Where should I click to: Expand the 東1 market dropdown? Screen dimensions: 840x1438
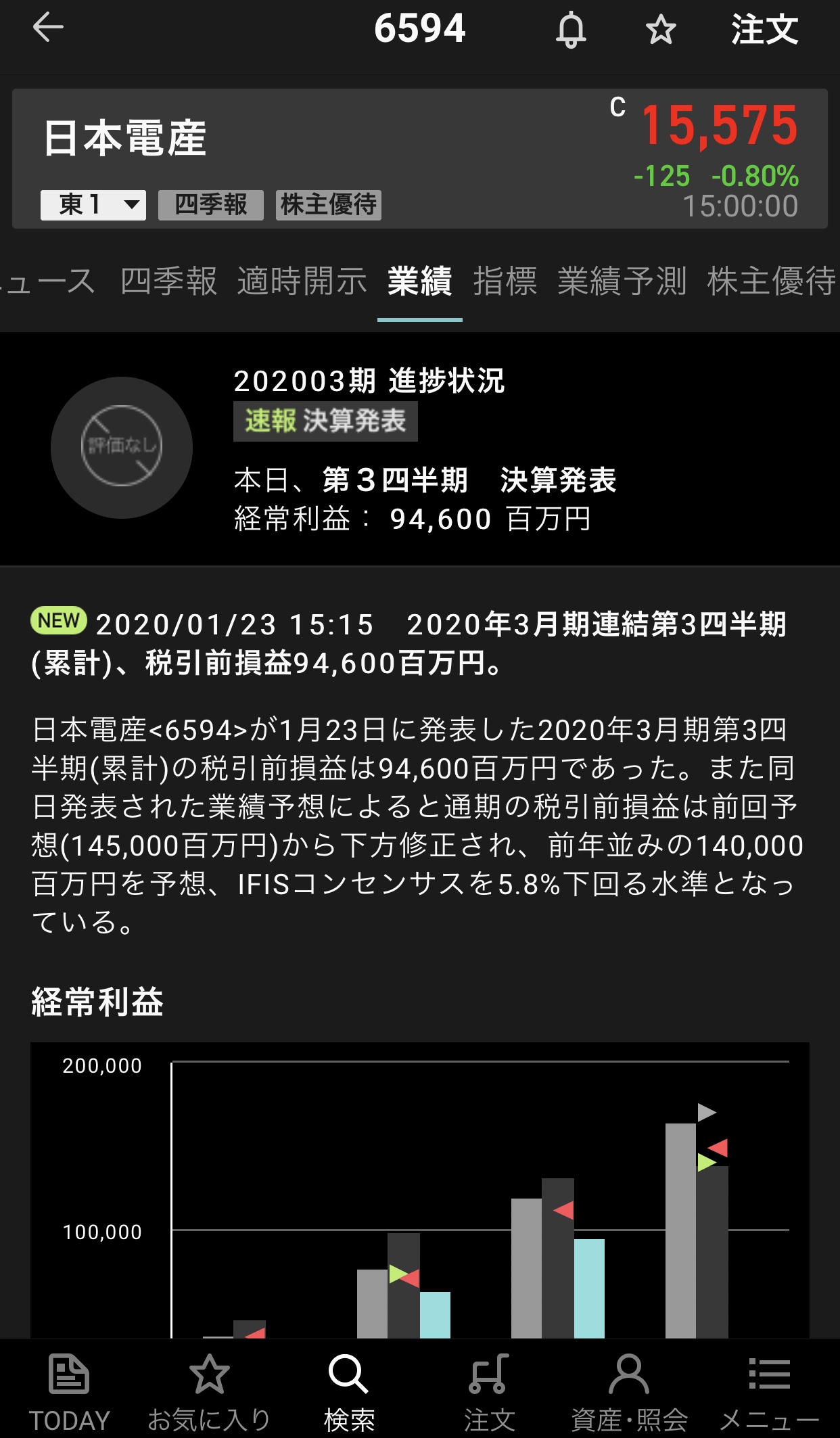(93, 204)
